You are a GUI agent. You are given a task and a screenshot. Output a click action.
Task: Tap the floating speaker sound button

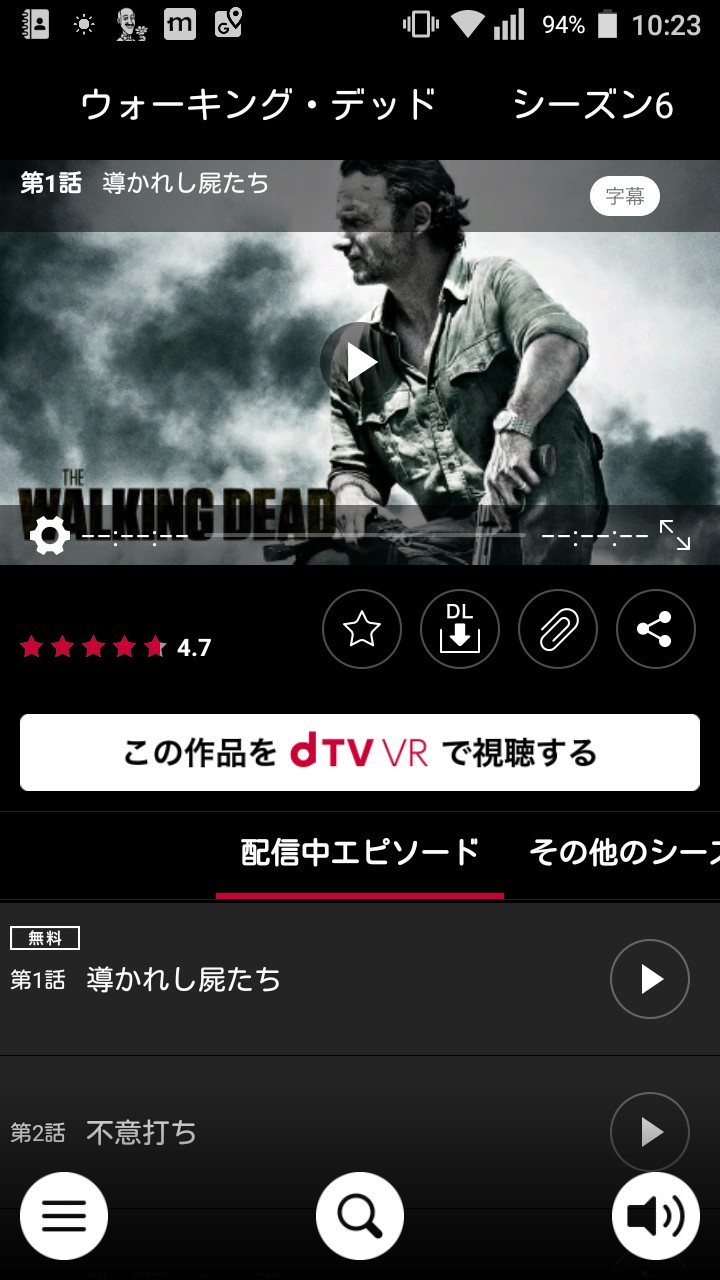tap(656, 1216)
